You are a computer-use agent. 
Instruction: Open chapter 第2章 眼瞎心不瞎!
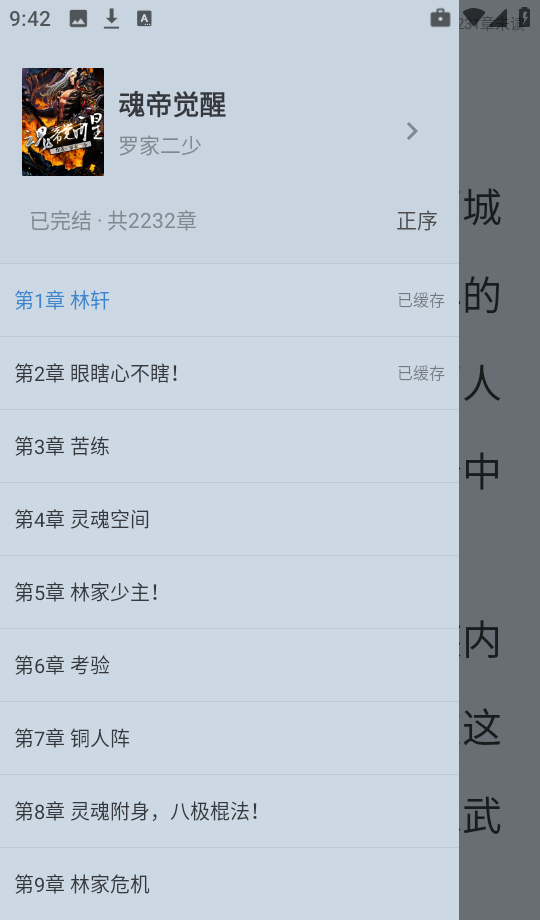[230, 373]
